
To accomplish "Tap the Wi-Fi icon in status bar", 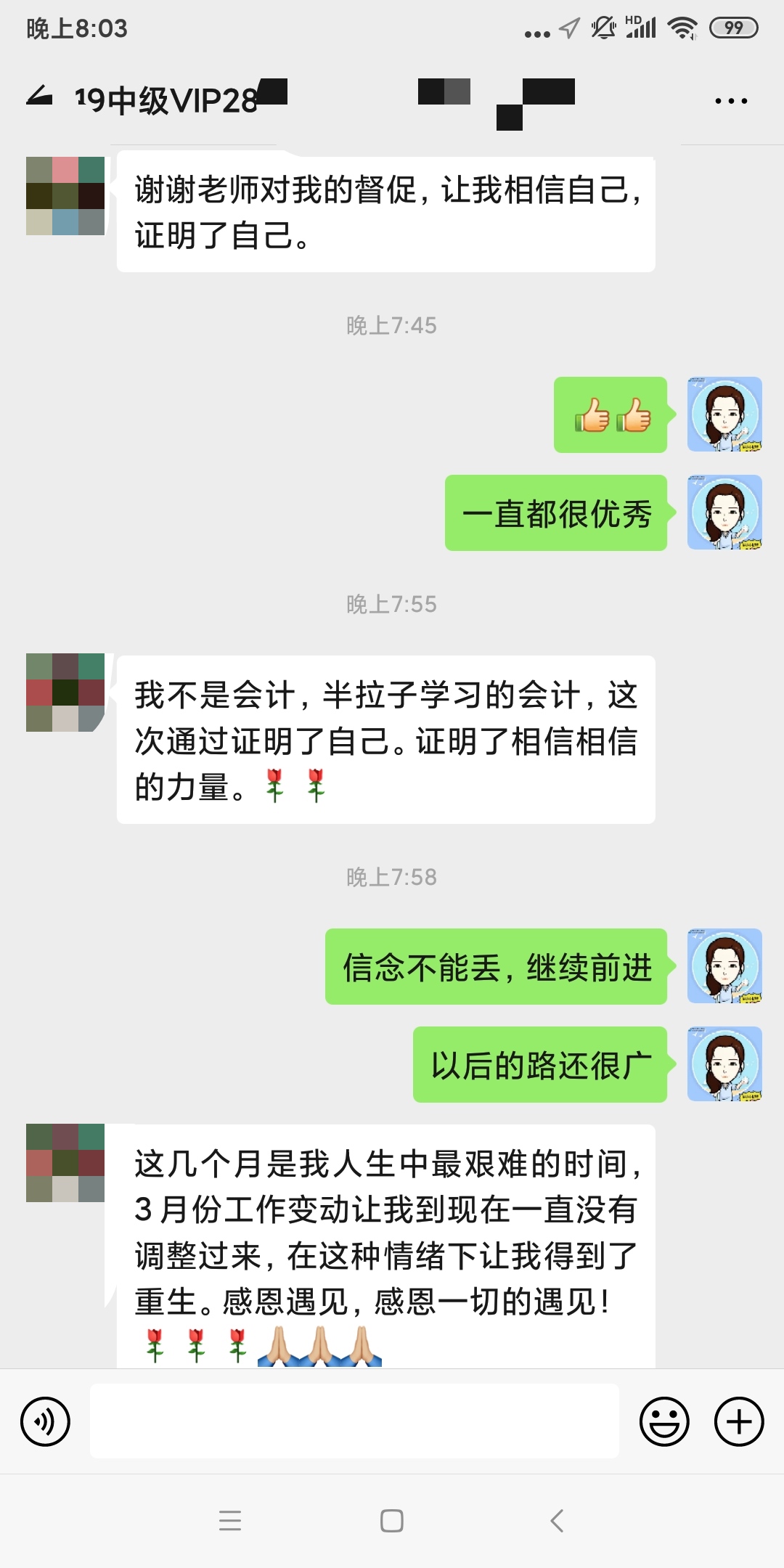I will click(681, 27).
